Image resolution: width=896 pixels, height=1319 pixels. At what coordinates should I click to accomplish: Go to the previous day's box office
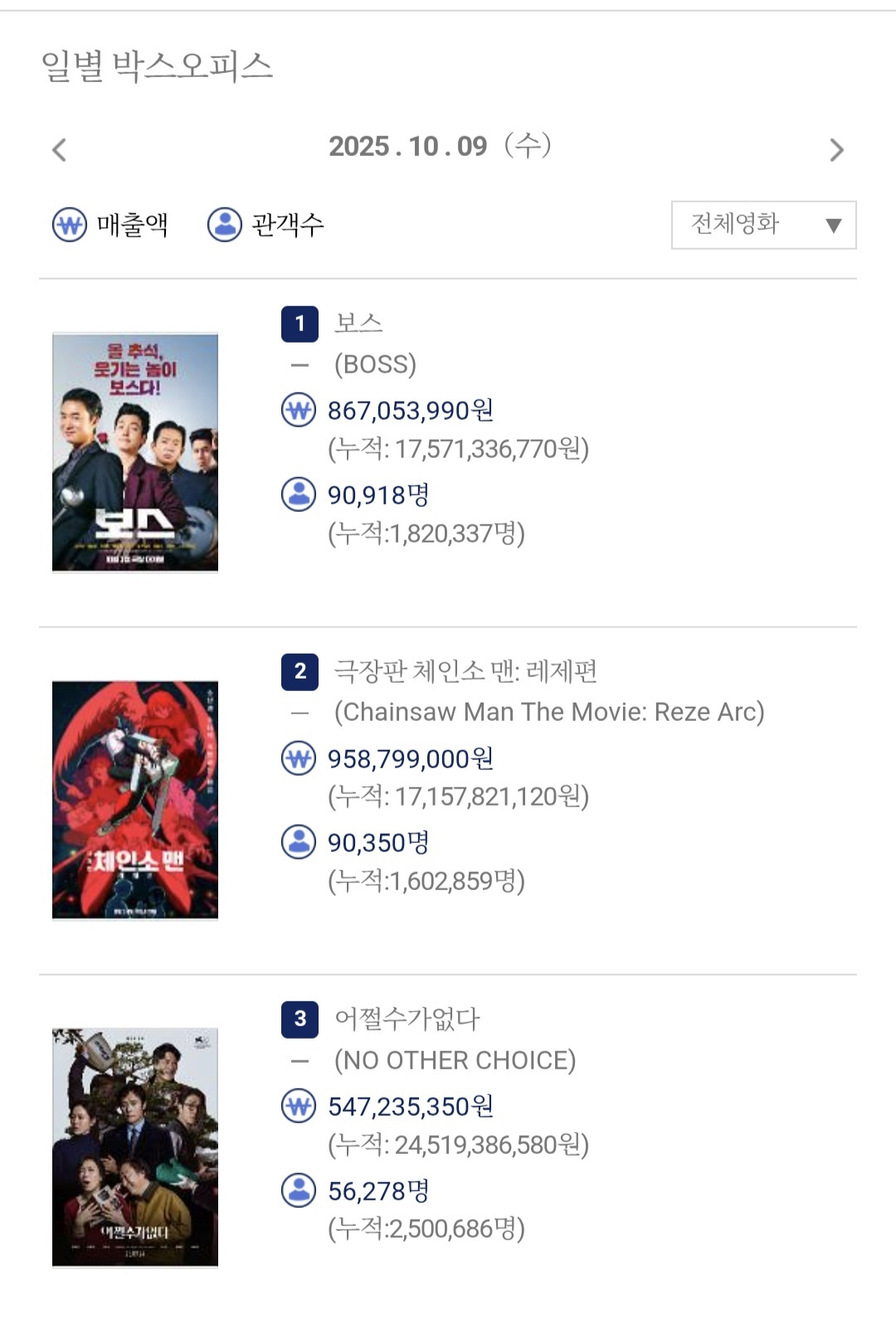[59, 150]
